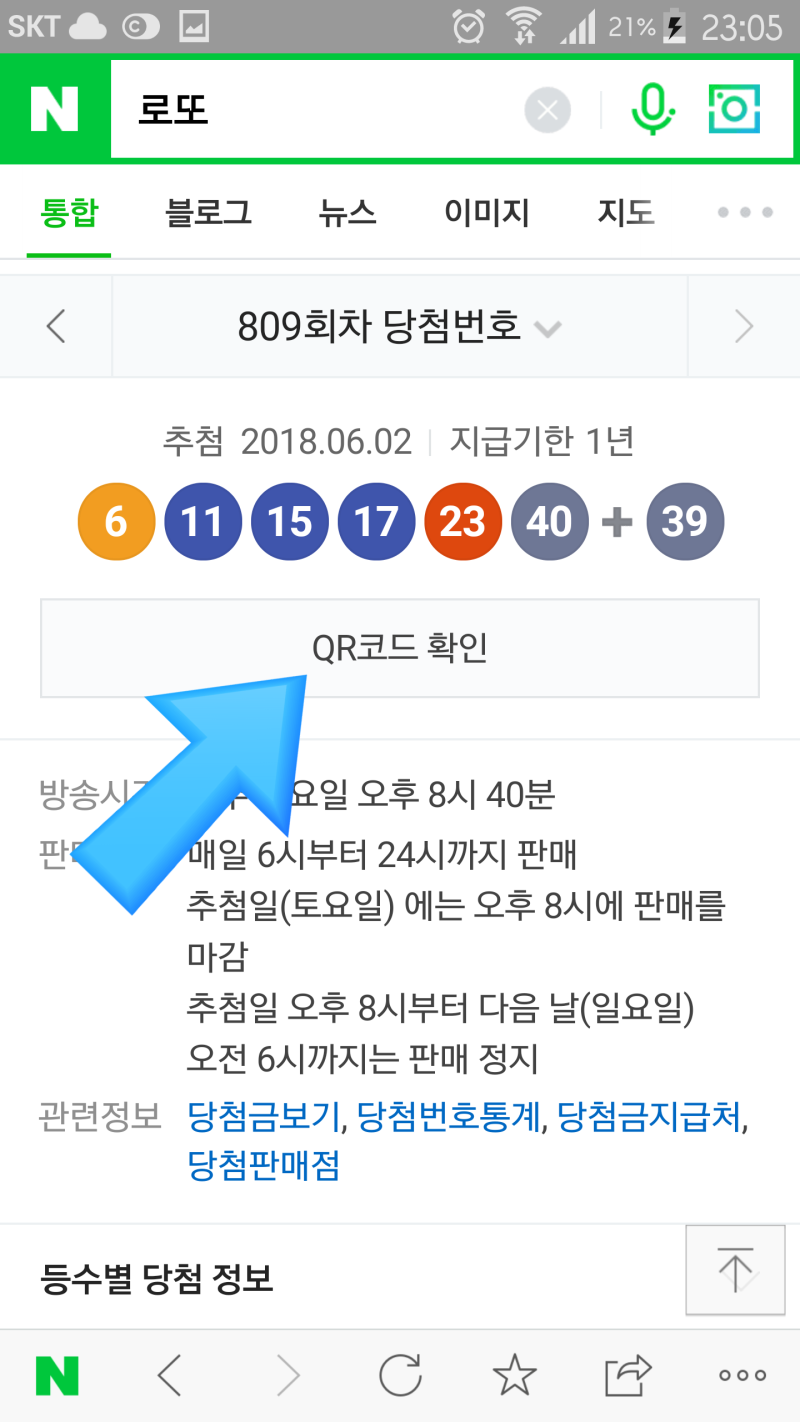This screenshot has width=800, height=1422.
Task: Switch to the 뉴스 tab
Action: point(348,213)
